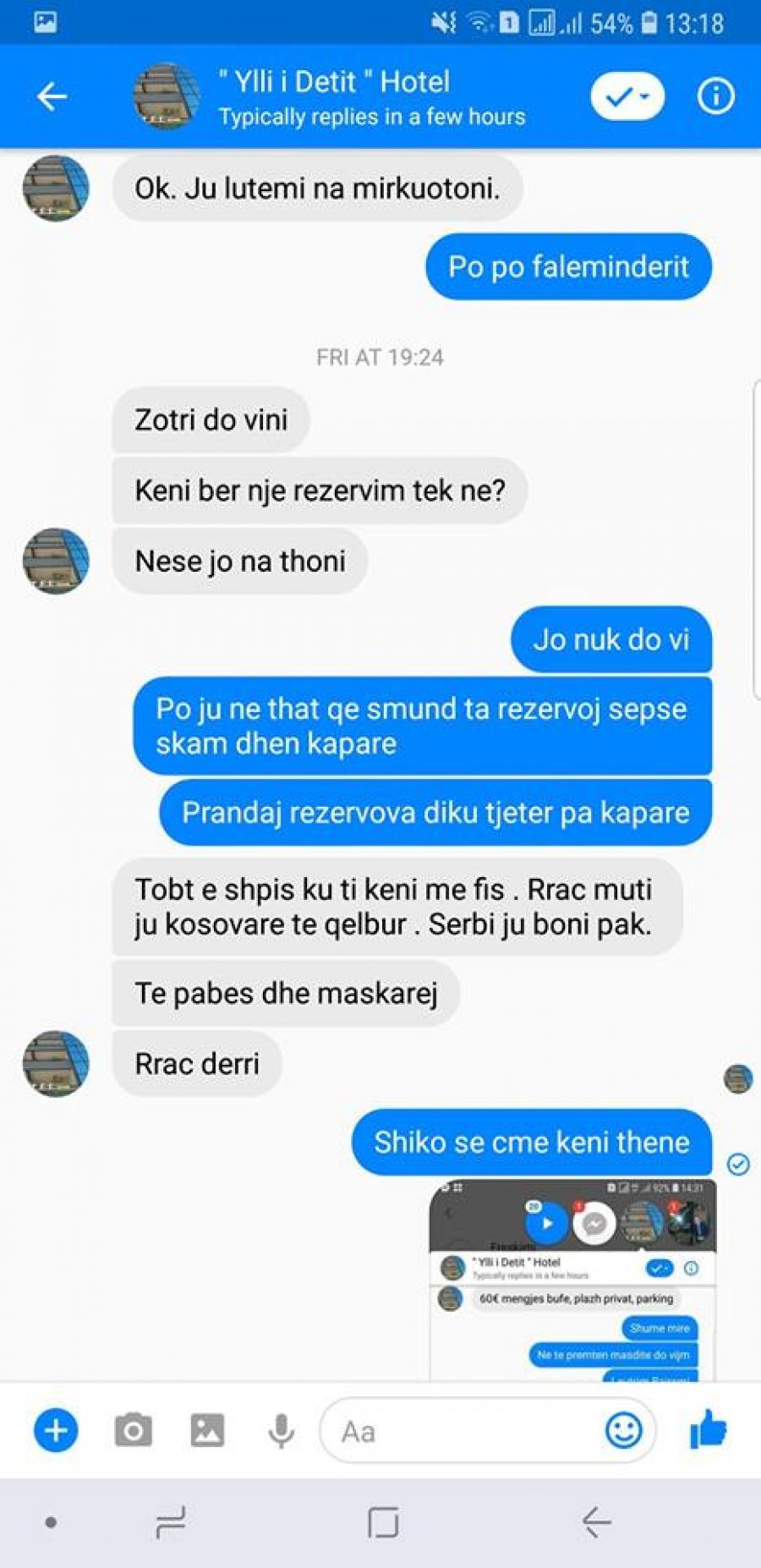The image size is (761, 1568).
Task: Open the conversation info details
Action: [715, 96]
